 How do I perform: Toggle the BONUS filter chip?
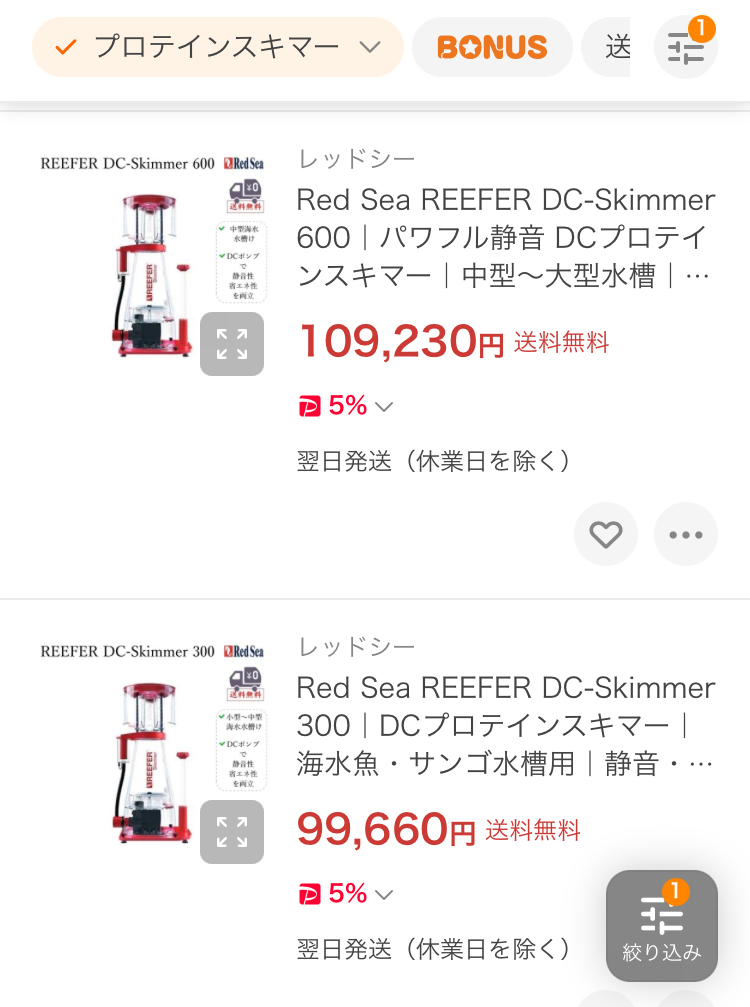click(x=492, y=47)
